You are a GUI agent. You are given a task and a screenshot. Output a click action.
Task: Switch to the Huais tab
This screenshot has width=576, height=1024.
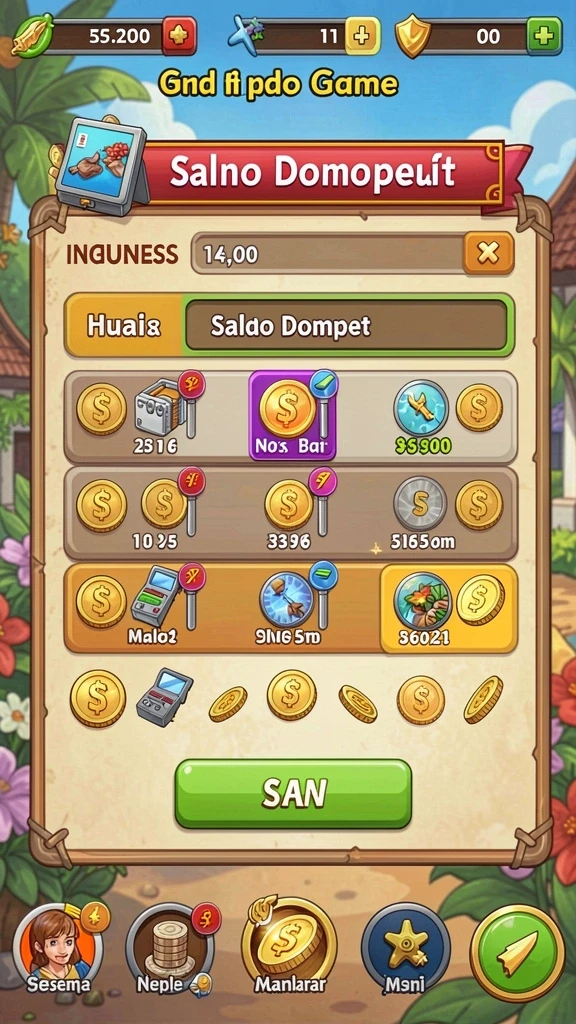click(124, 325)
